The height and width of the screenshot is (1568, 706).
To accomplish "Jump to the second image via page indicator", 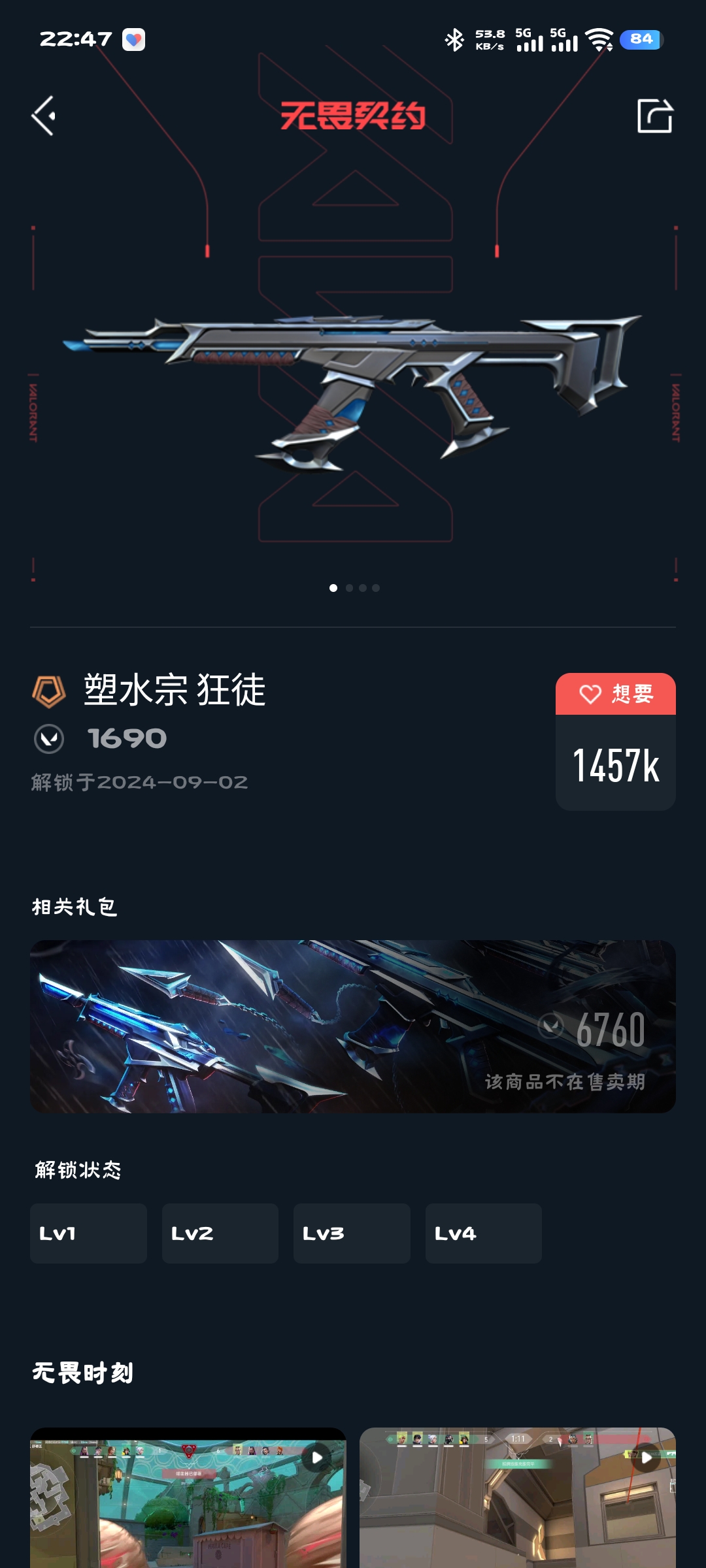I will coord(349,588).
